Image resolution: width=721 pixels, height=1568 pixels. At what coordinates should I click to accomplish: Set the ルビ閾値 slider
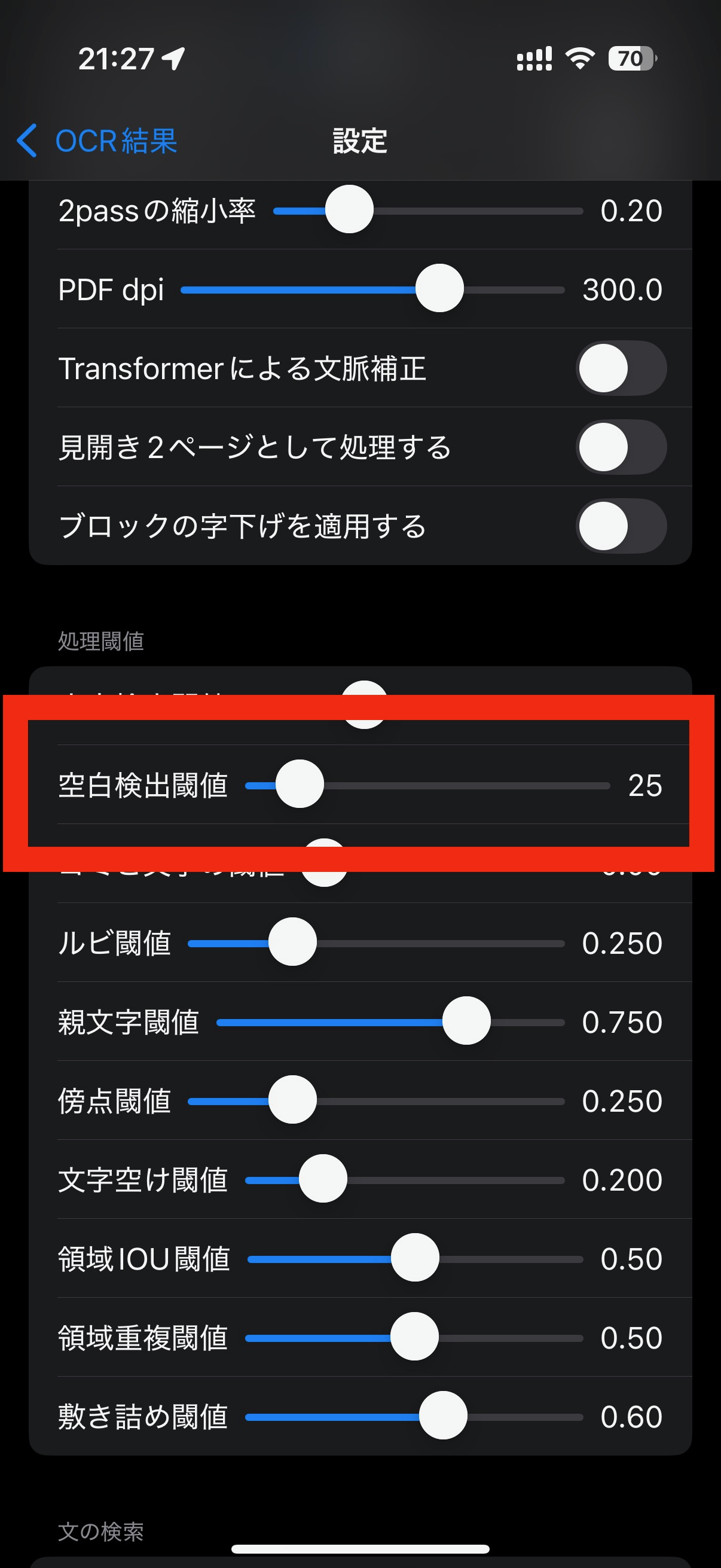[293, 942]
